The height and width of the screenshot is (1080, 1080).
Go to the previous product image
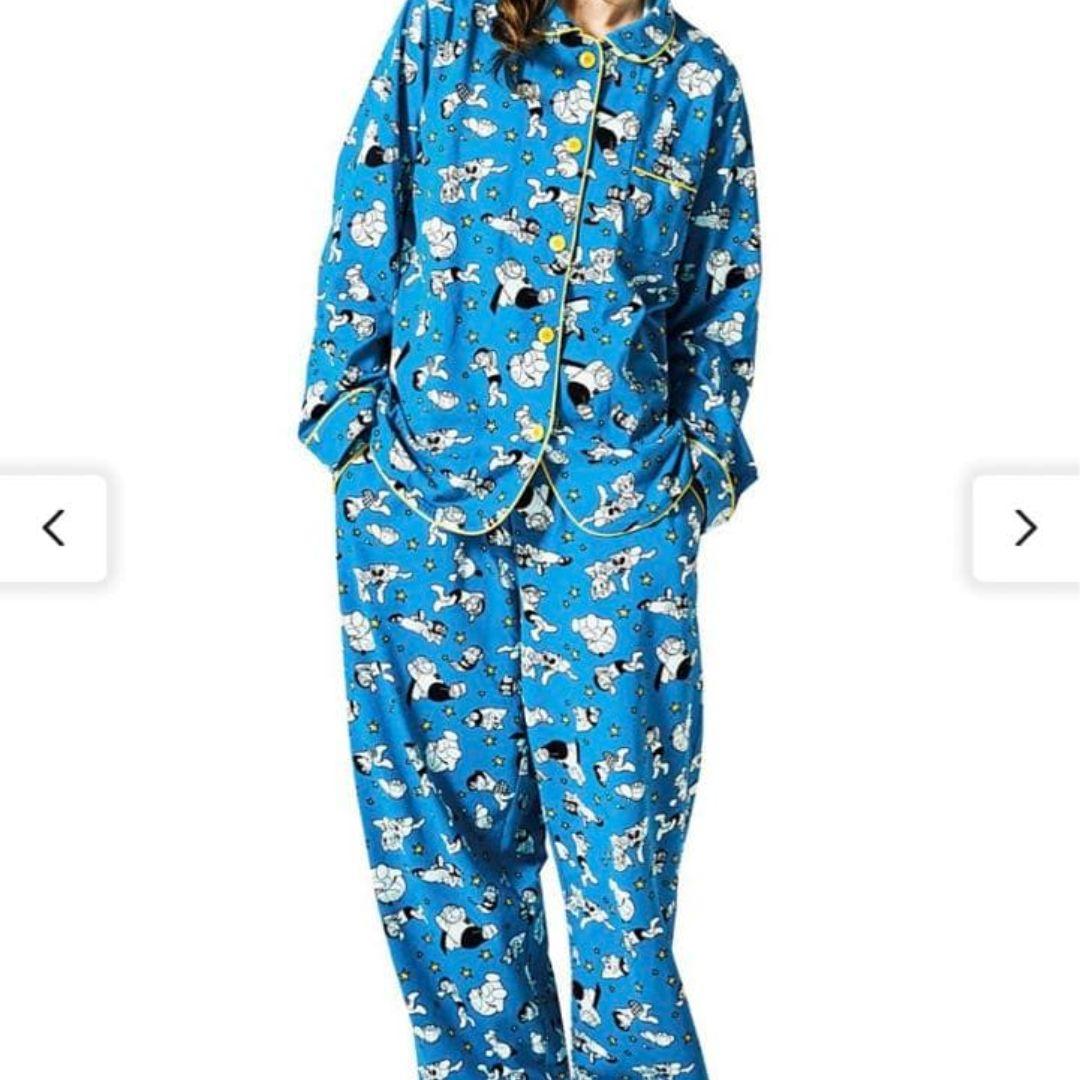(x=53, y=528)
